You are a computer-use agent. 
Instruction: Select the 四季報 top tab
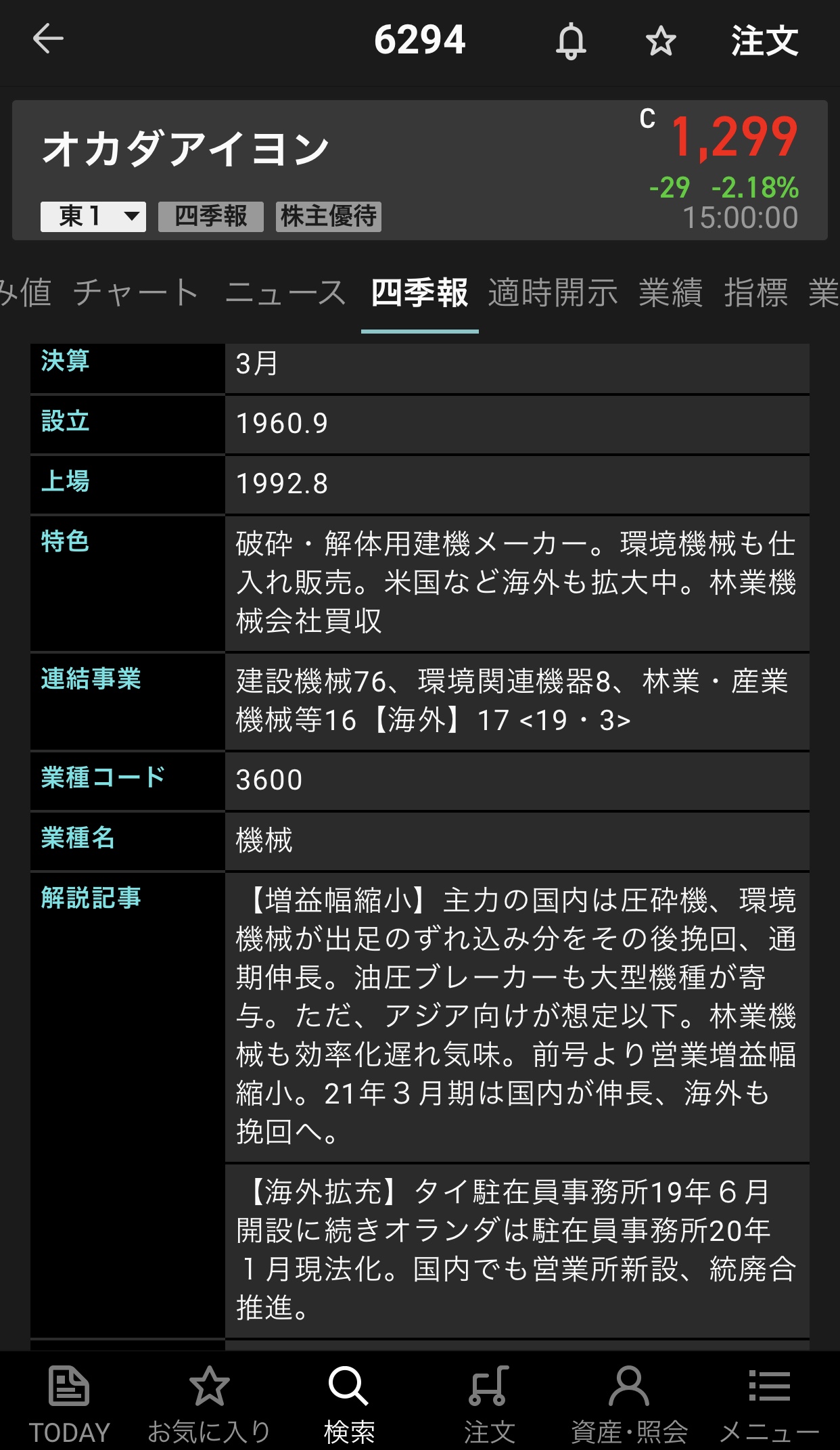coord(419,293)
